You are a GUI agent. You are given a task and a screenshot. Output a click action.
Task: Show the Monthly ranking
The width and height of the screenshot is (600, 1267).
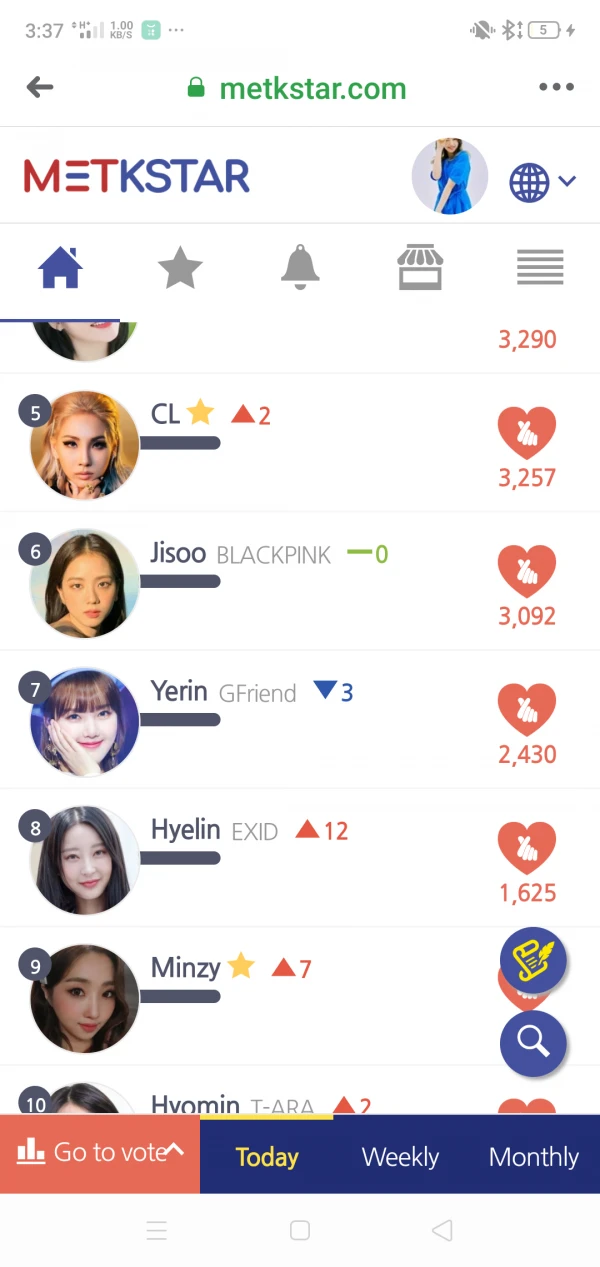tap(533, 1157)
